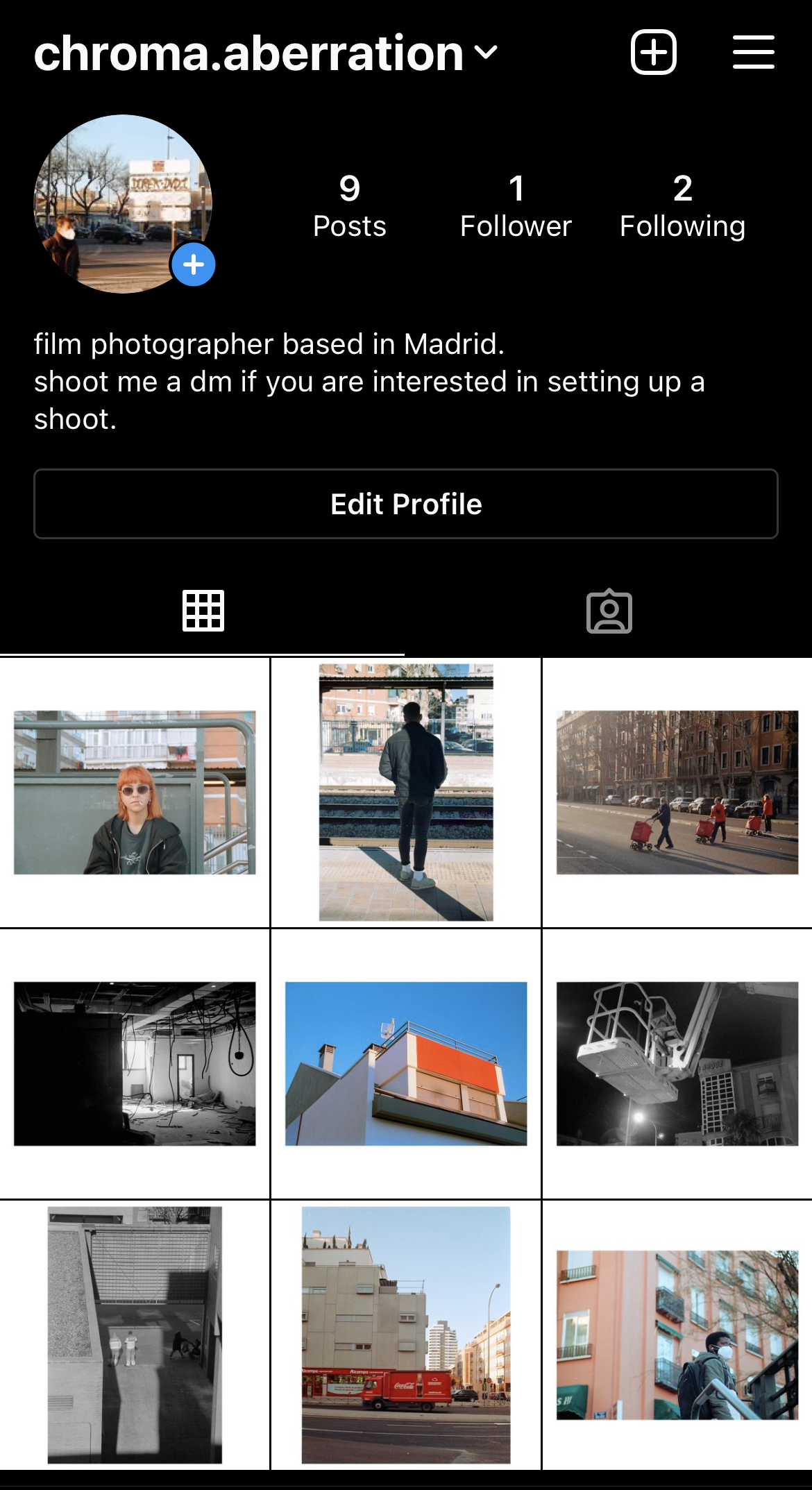Switch to the tagged photos tab
812x1490 pixels.
tap(609, 611)
